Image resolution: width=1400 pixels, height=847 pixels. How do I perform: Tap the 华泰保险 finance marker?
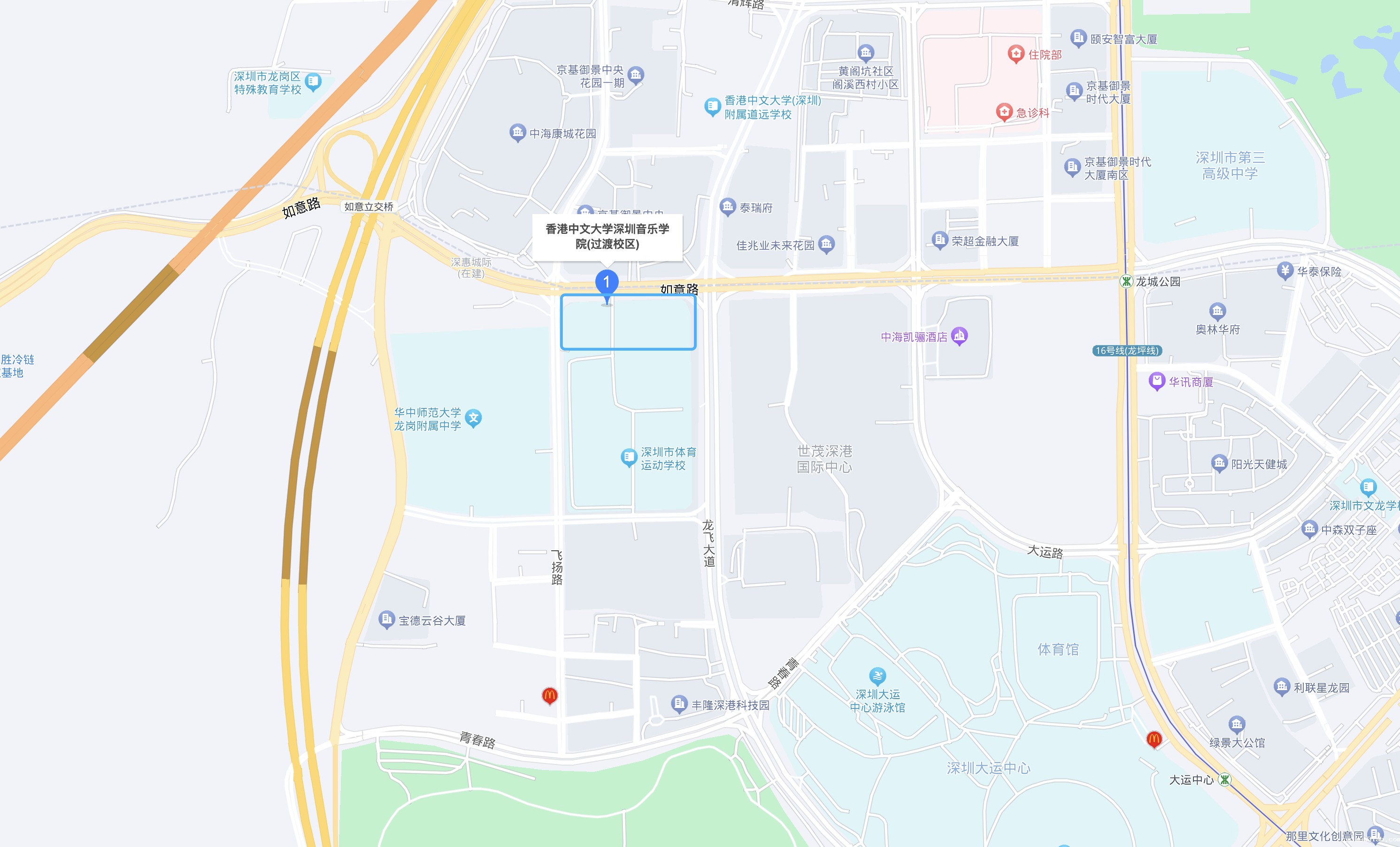[x=1285, y=270]
